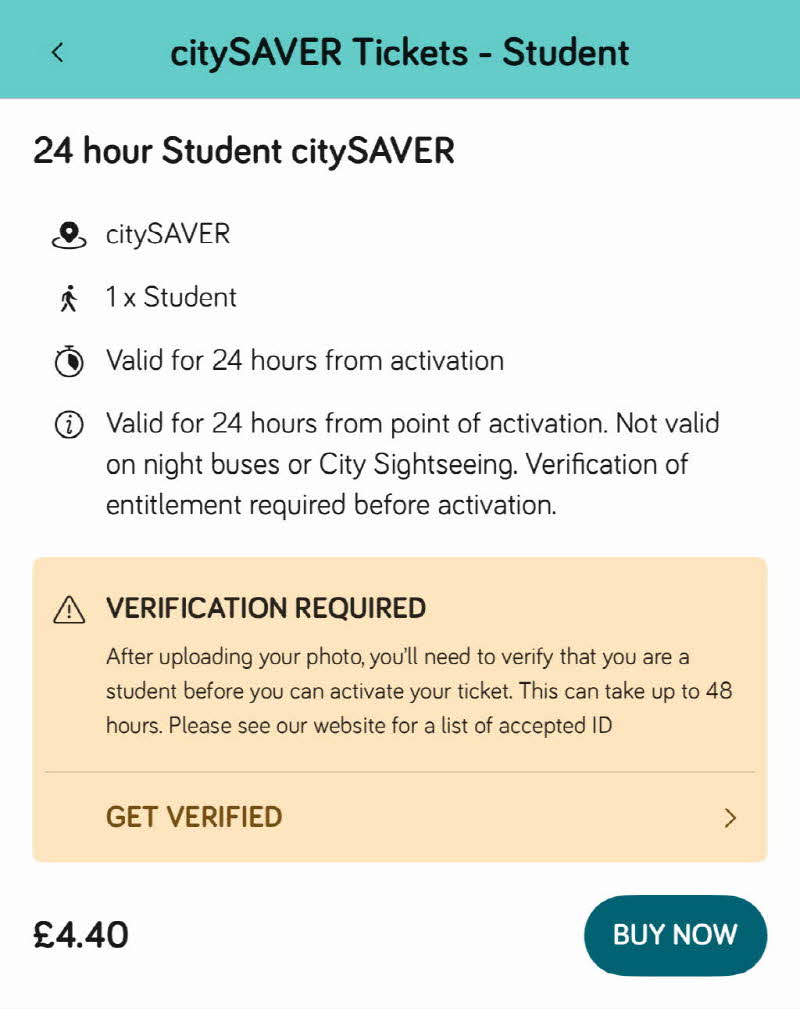Tap Buy Now for the £4.40 ticket

pos(675,935)
